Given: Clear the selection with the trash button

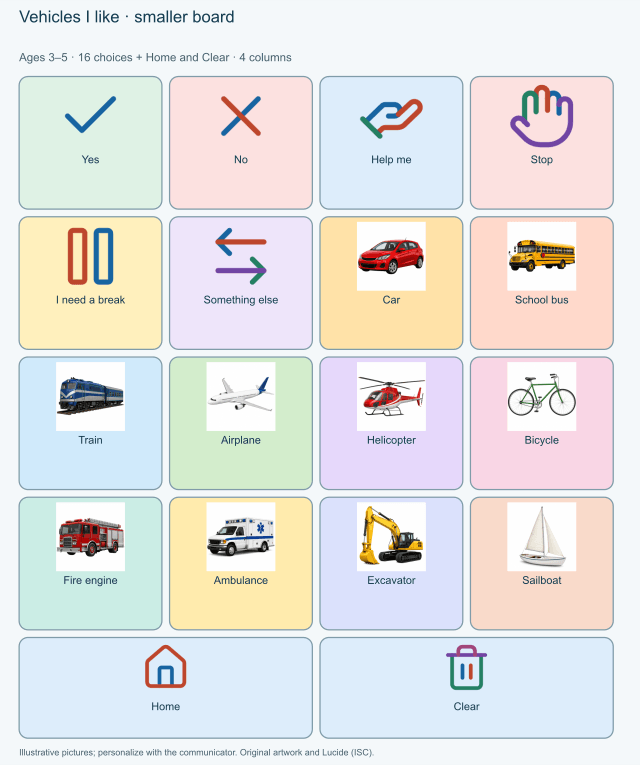Looking at the screenshot, I should [x=466, y=688].
